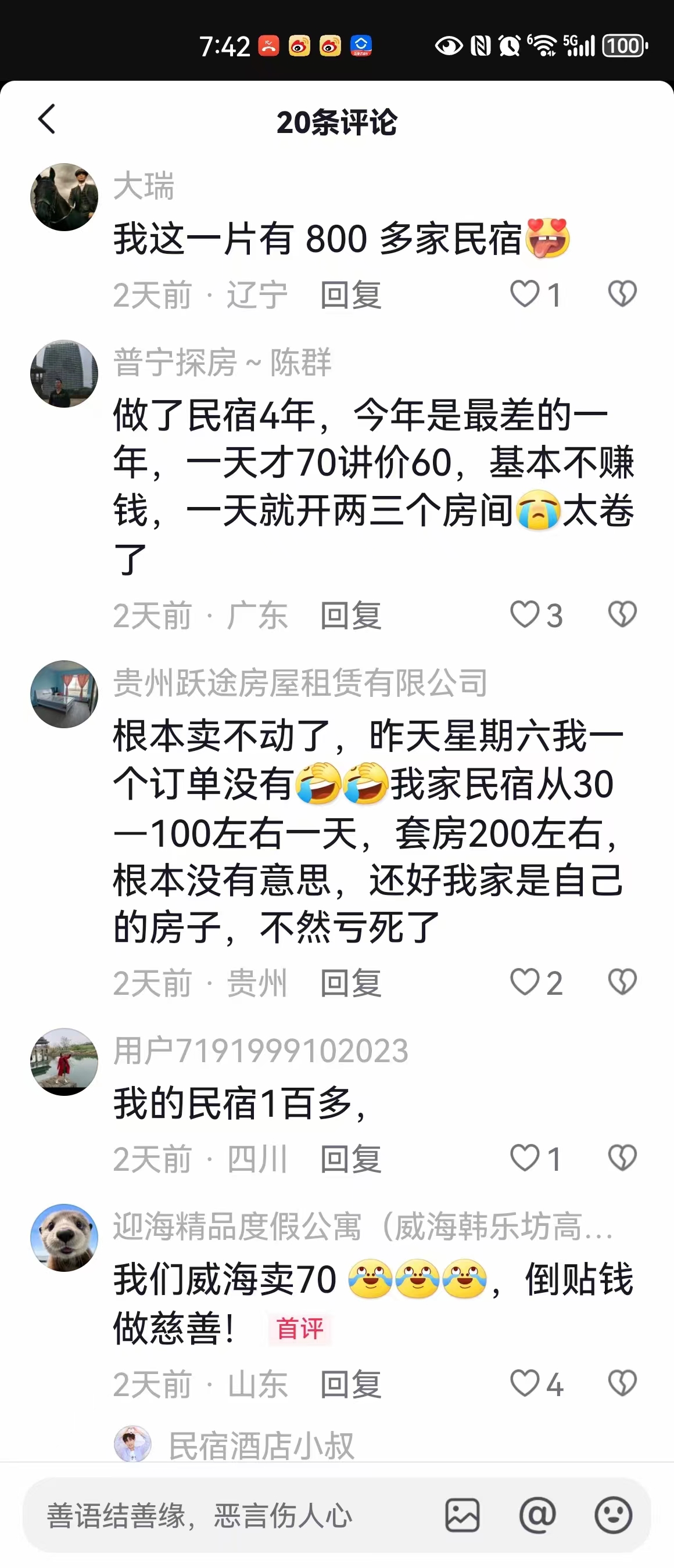This screenshot has width=674, height=1568.
Task: Open 大瑞's profile avatar
Action: click(64, 197)
